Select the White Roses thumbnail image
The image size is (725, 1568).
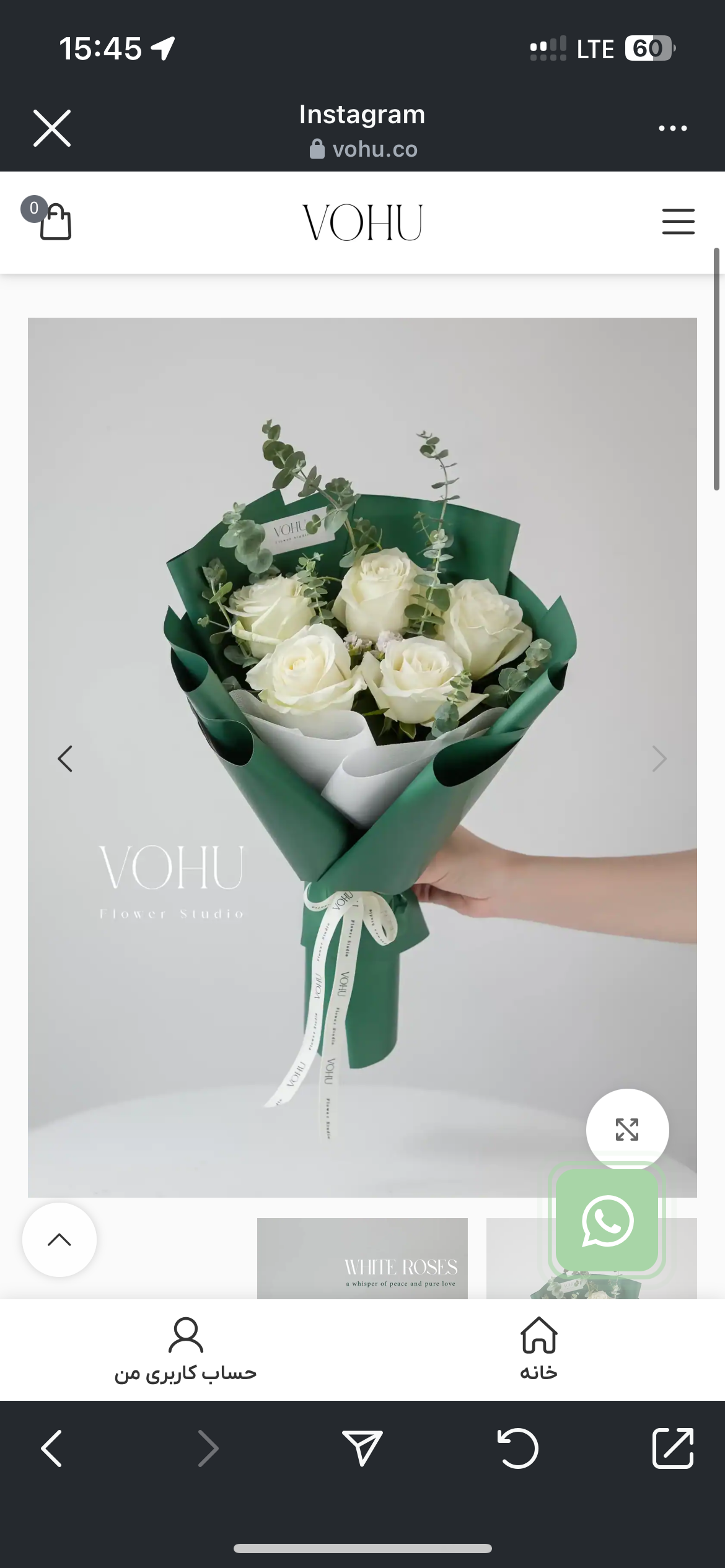point(362,1258)
